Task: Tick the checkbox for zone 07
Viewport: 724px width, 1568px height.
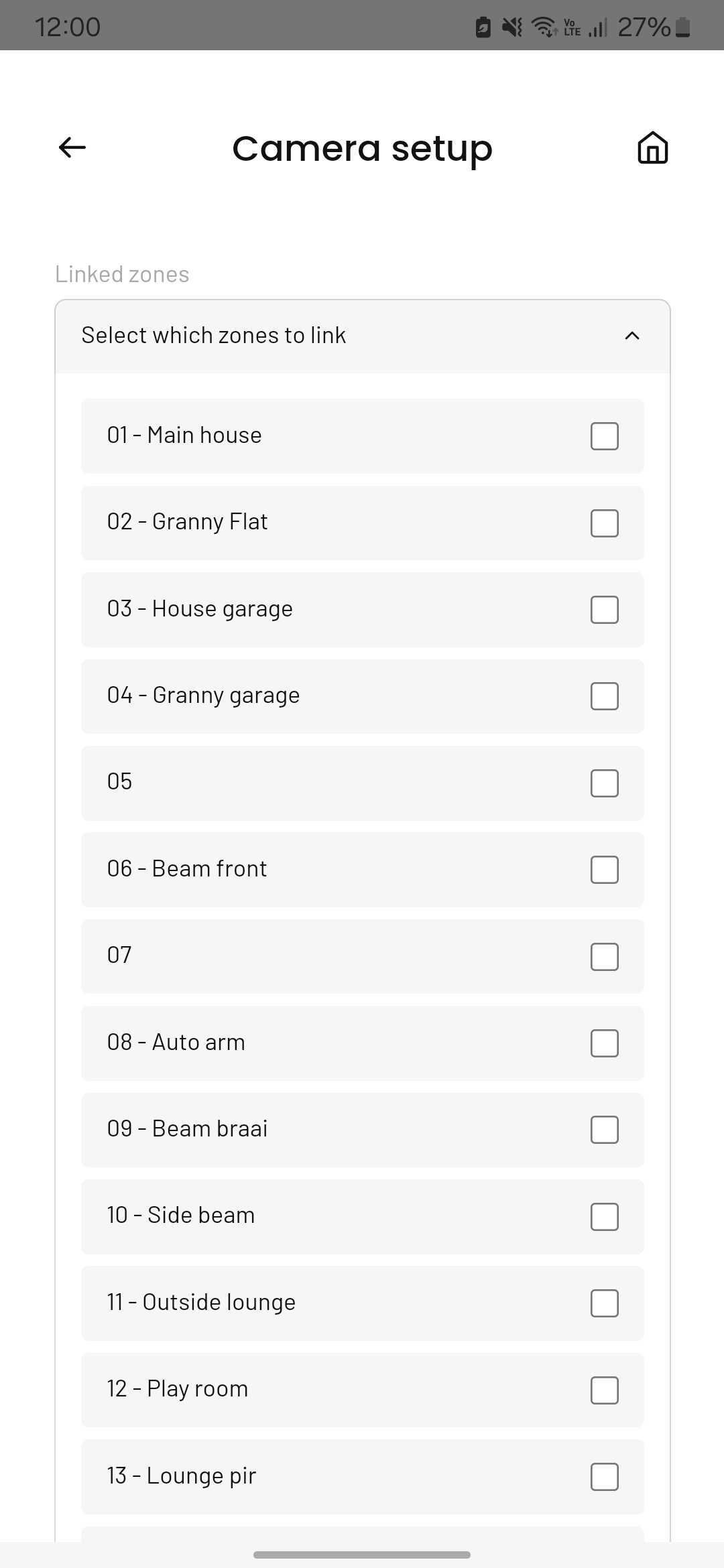Action: click(x=604, y=957)
